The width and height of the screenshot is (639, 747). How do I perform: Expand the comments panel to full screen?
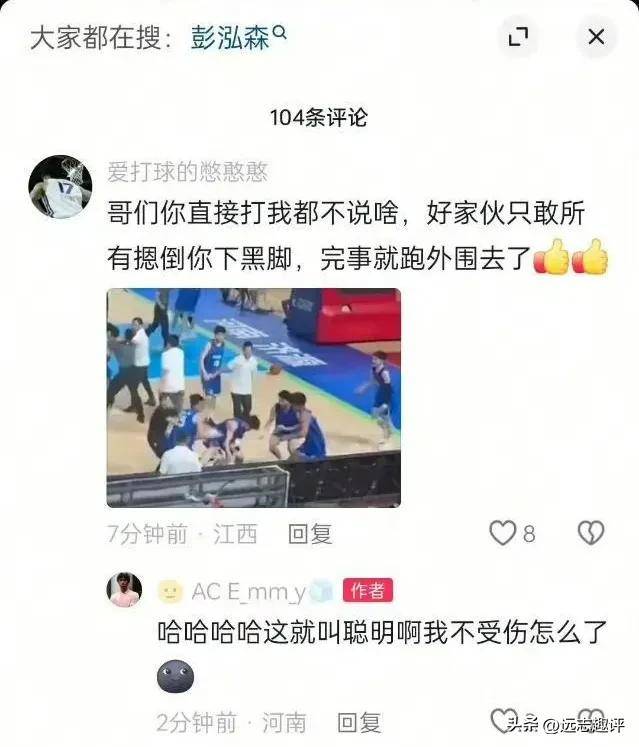(517, 38)
